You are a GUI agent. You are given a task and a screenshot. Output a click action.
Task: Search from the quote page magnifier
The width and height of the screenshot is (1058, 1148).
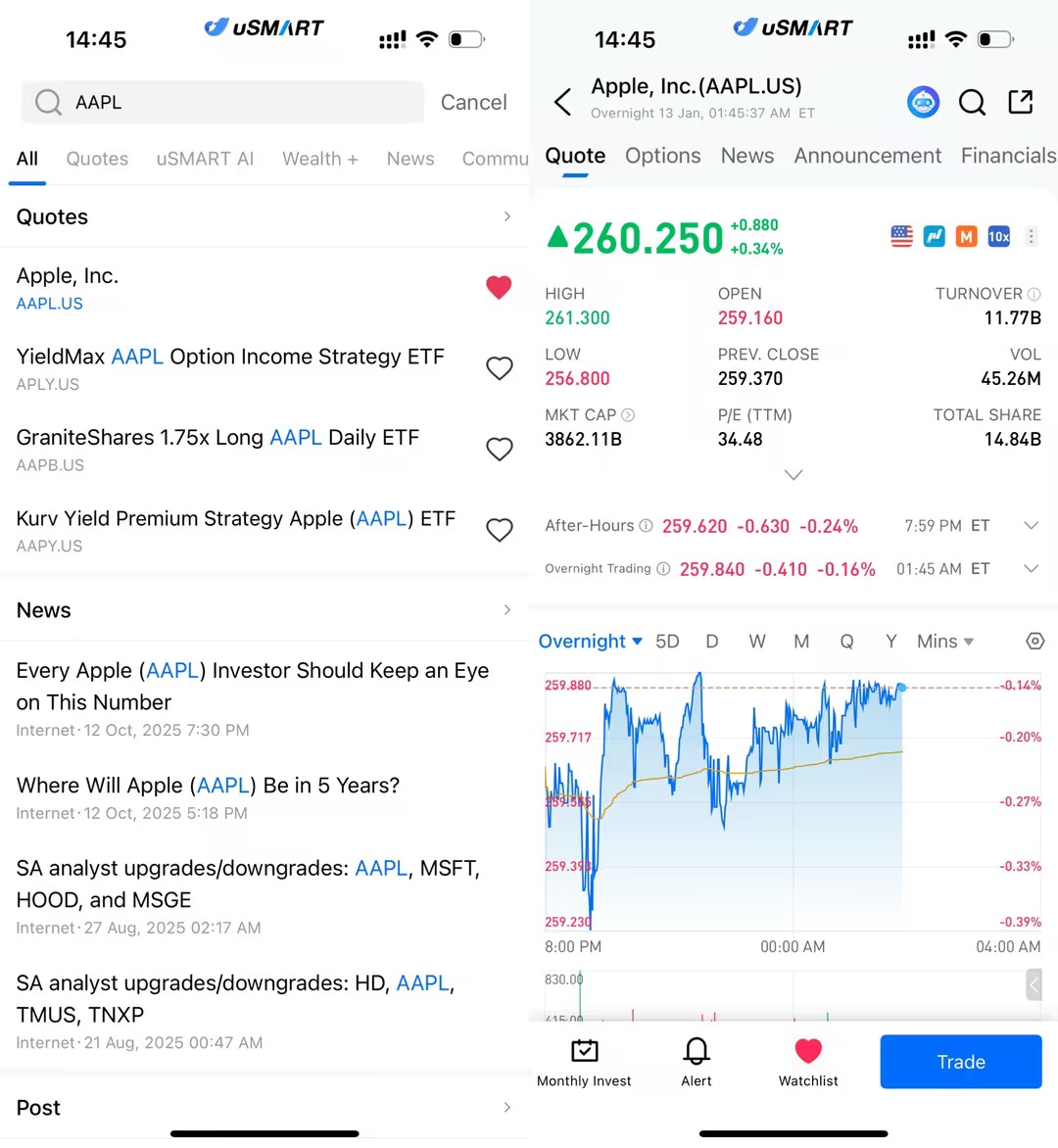[972, 102]
